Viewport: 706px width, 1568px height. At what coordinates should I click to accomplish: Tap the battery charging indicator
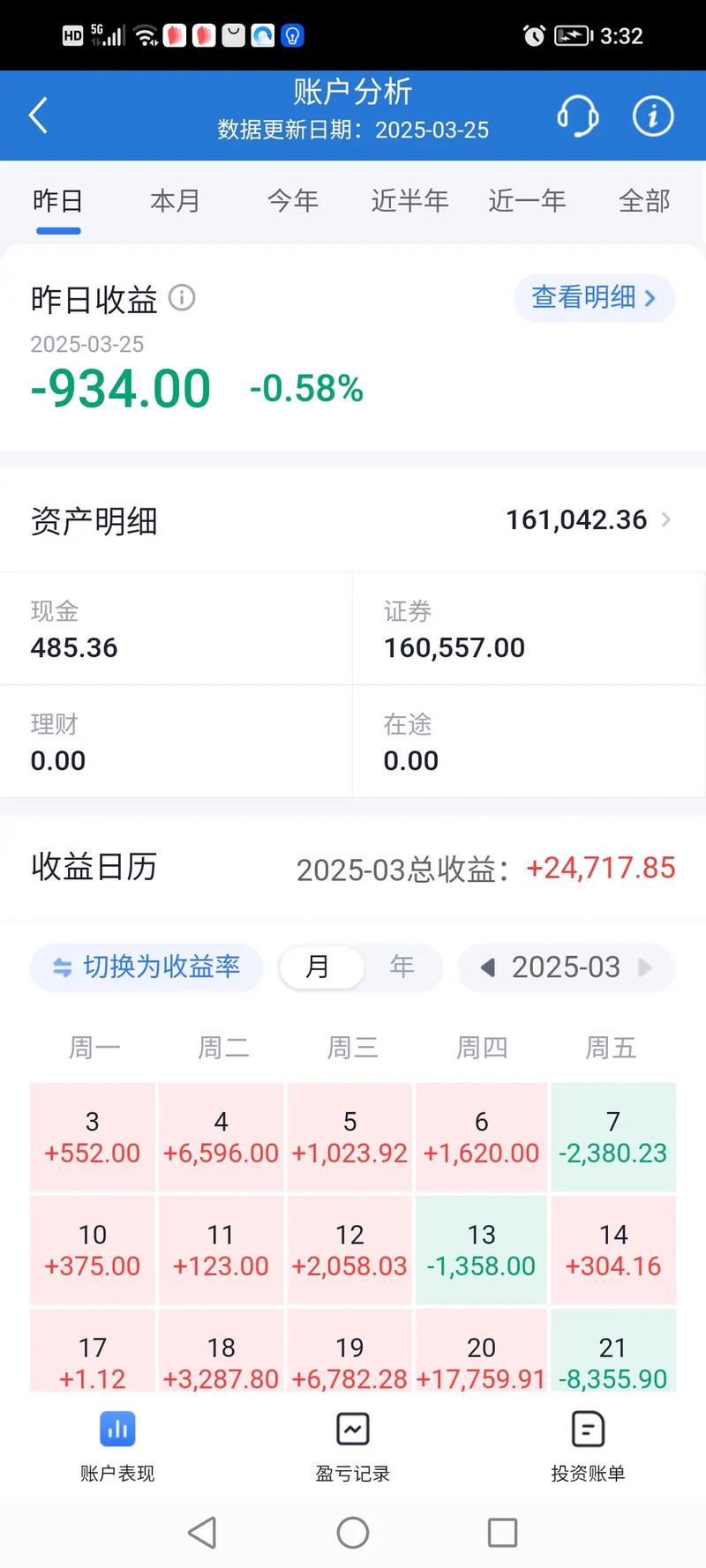coord(571,35)
